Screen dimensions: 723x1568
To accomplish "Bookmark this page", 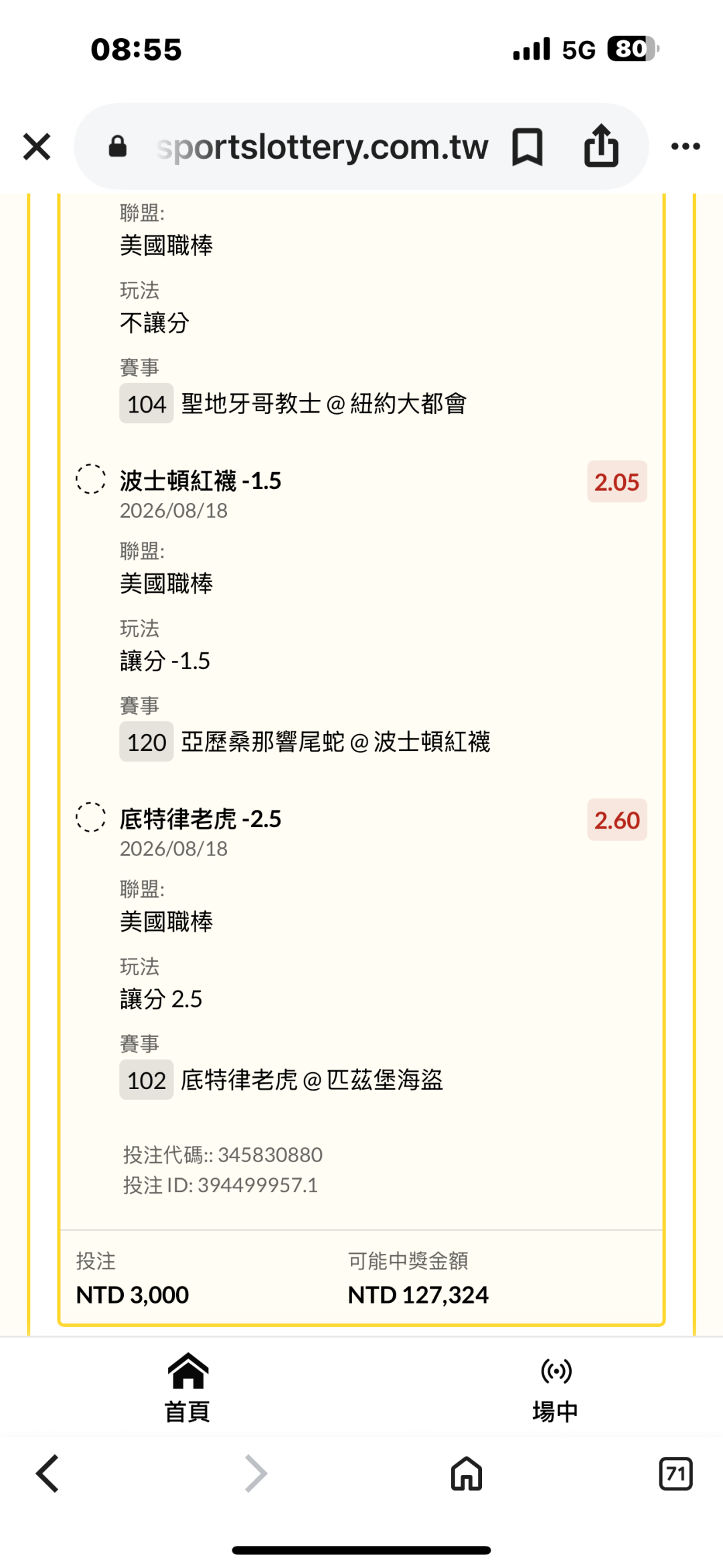I will [x=528, y=147].
